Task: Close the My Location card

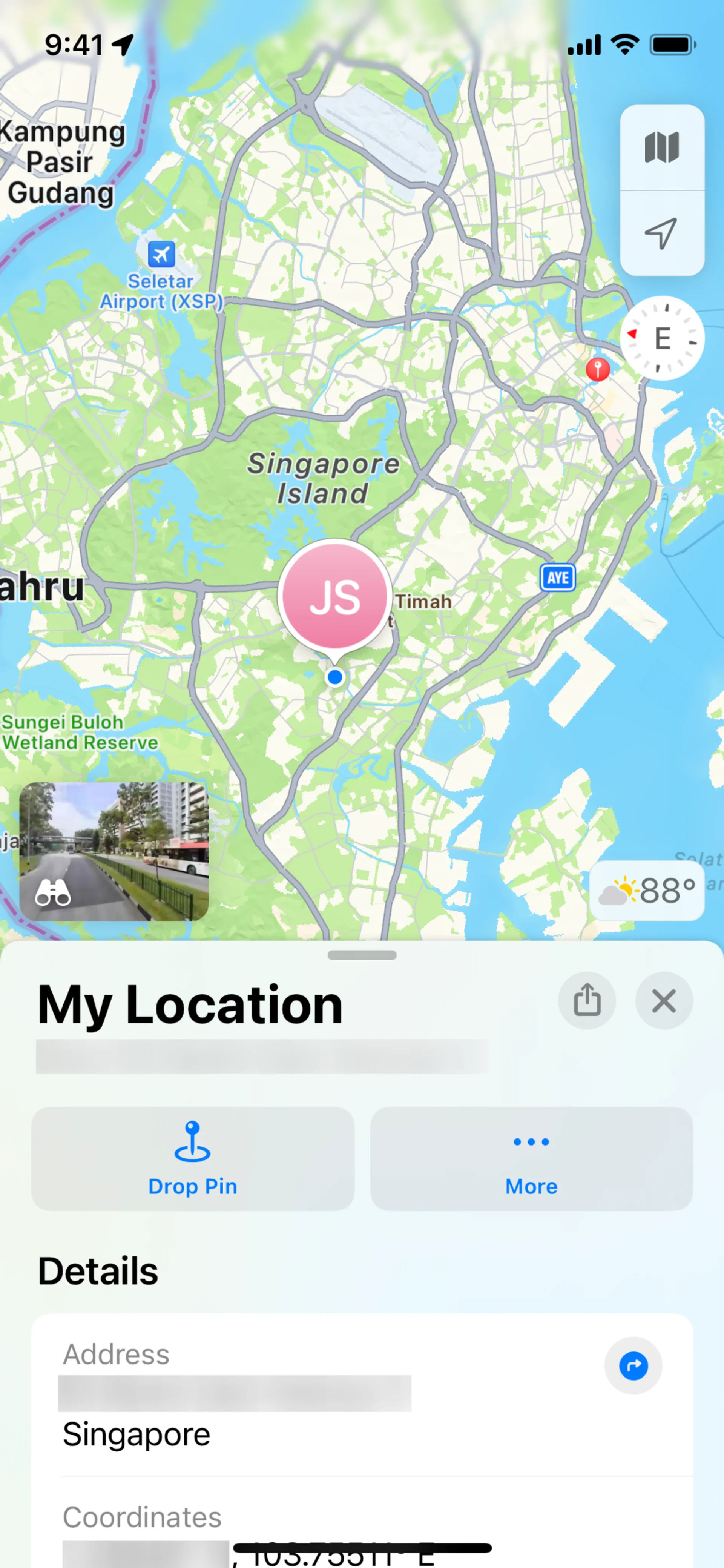Action: [x=663, y=1001]
